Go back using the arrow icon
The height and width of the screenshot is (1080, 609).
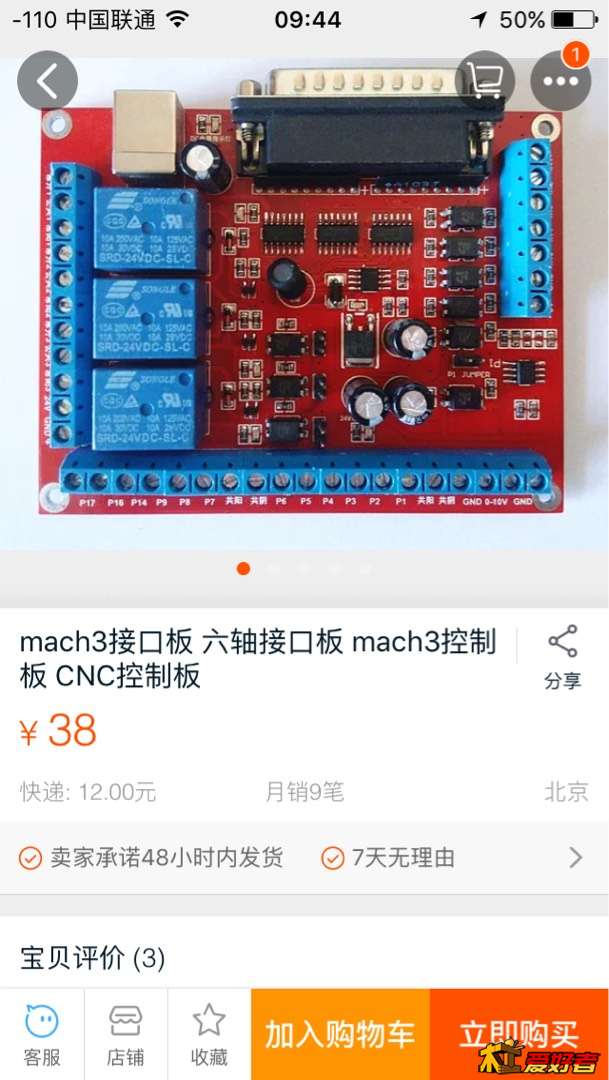47,81
